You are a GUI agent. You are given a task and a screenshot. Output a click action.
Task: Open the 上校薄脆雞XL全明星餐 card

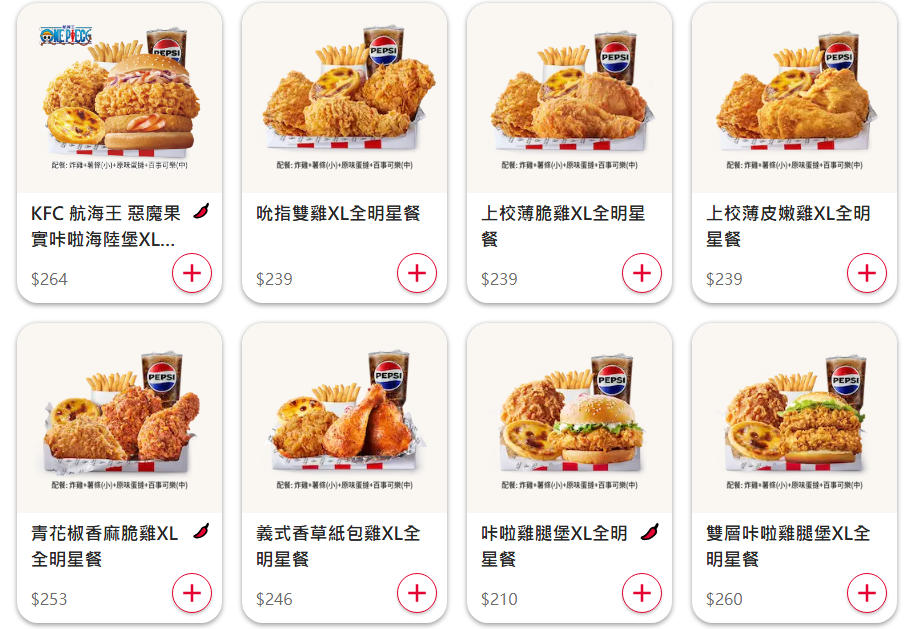(569, 100)
